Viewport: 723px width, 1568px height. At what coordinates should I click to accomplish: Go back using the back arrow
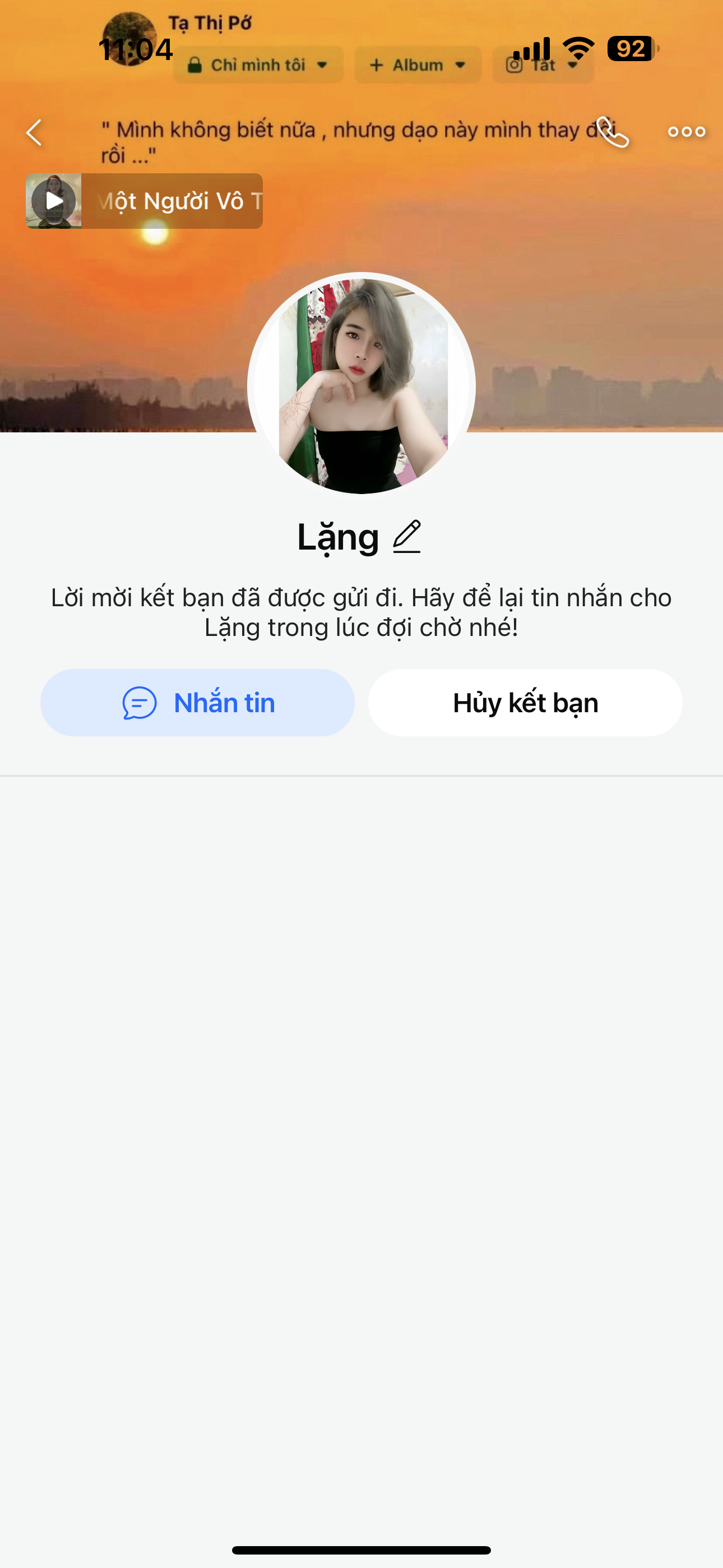34,132
